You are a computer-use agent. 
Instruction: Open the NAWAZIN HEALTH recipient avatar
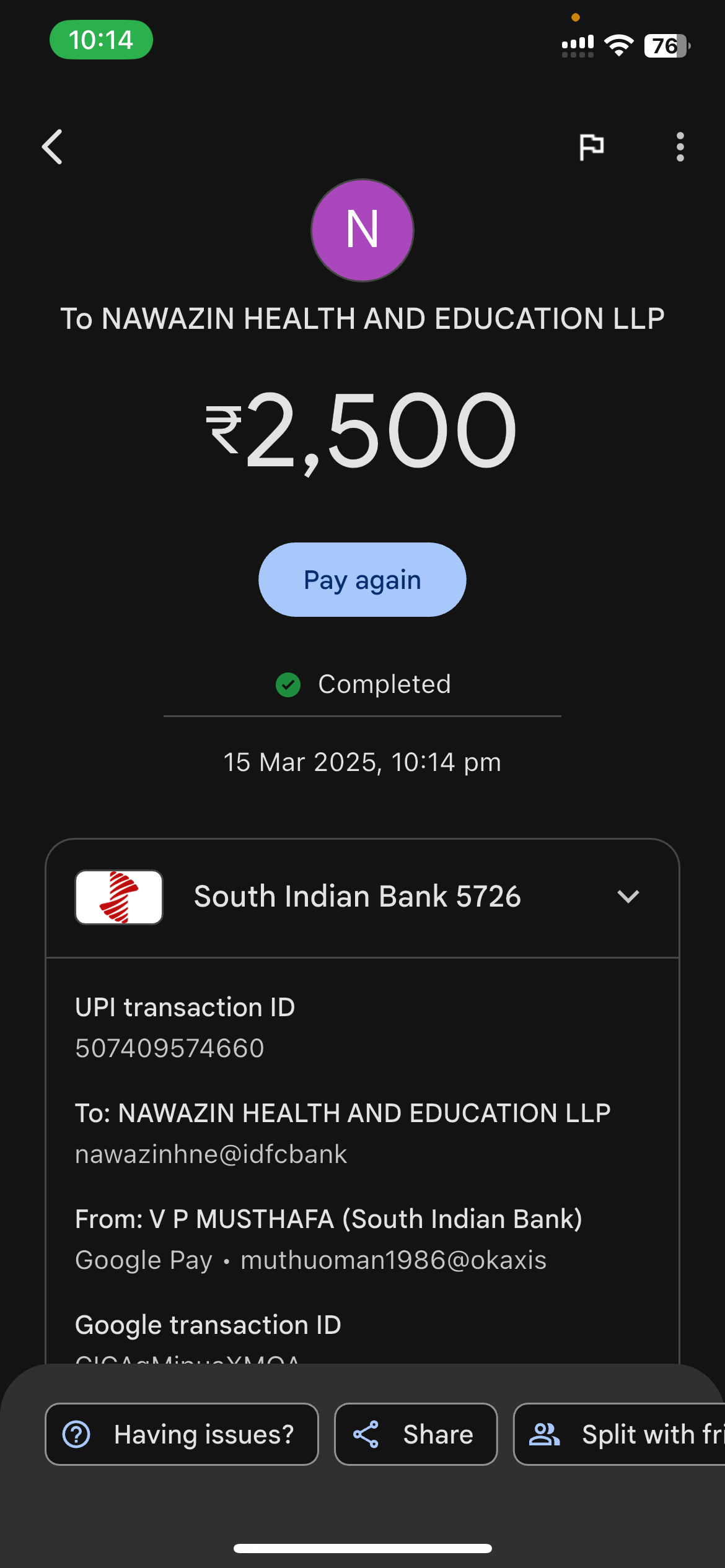pos(362,230)
